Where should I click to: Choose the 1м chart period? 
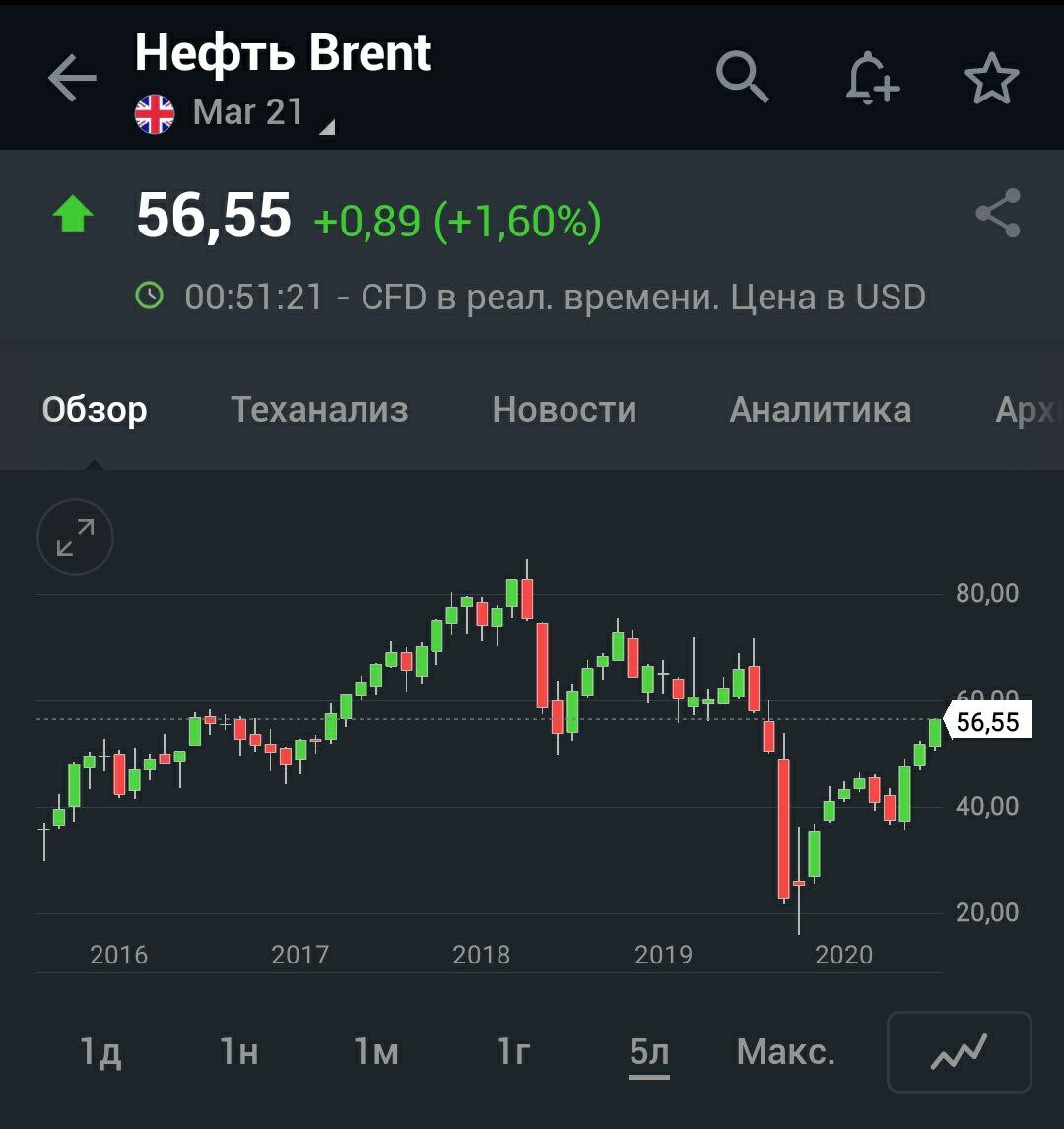point(376,1052)
